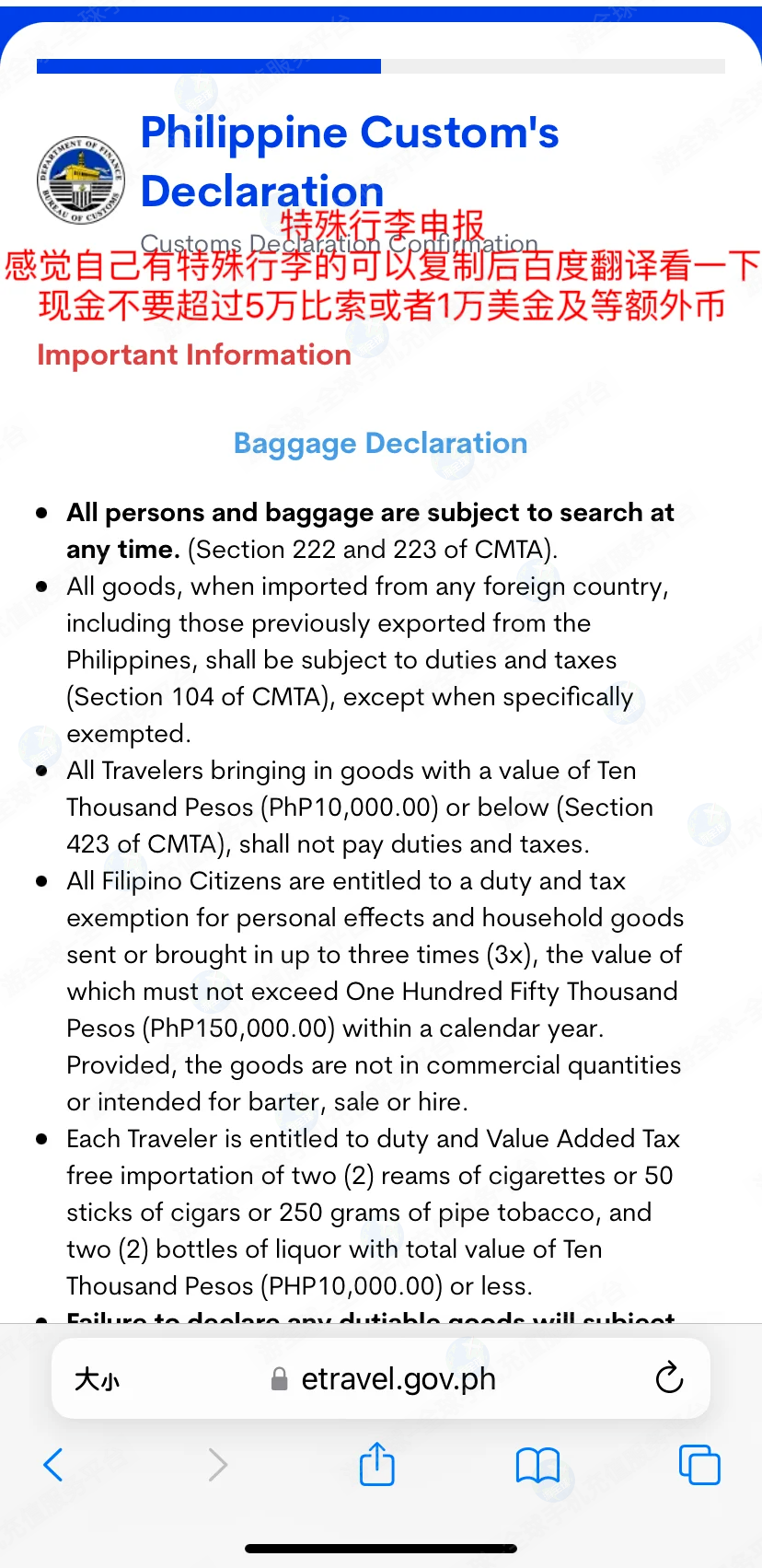
Task: Show all open tabs
Action: tap(699, 1464)
